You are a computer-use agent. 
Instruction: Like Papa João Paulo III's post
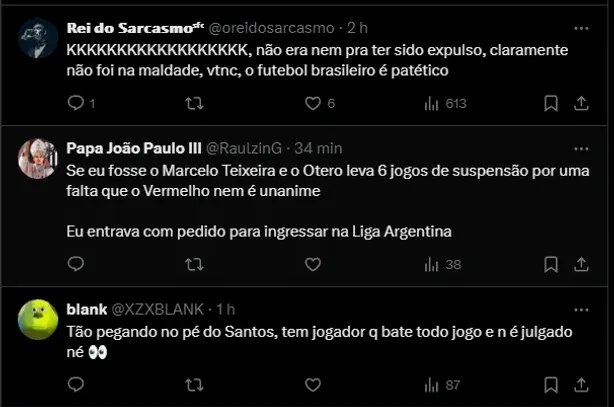coord(313,265)
